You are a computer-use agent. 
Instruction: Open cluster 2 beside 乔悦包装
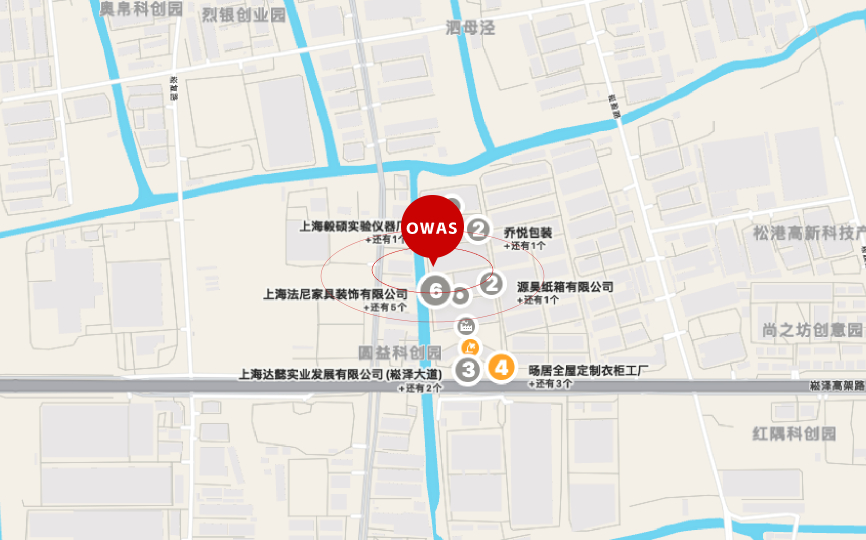point(480,231)
